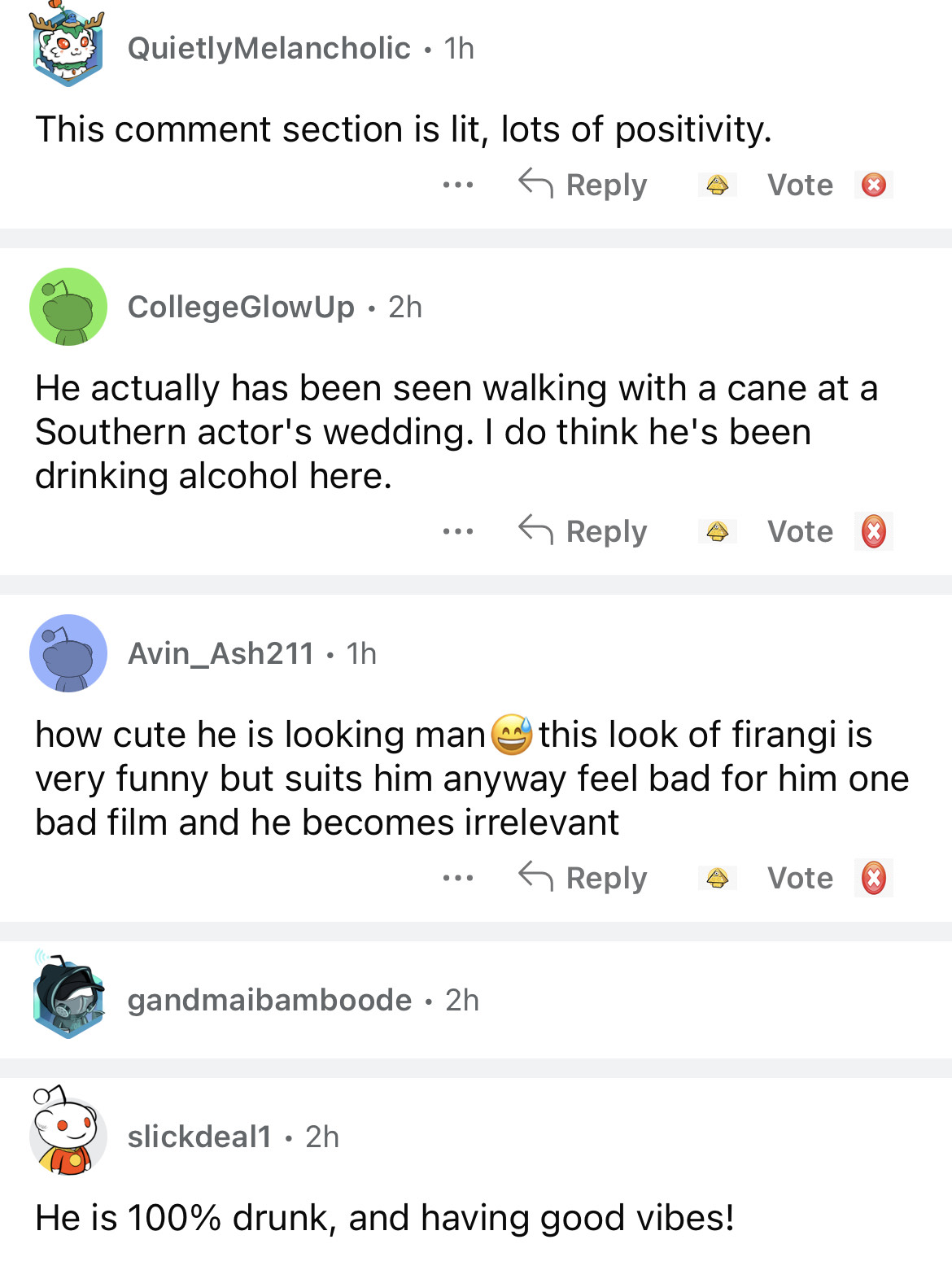
Task: Reply to QuietlyMelancholic's comment
Action: (x=583, y=185)
